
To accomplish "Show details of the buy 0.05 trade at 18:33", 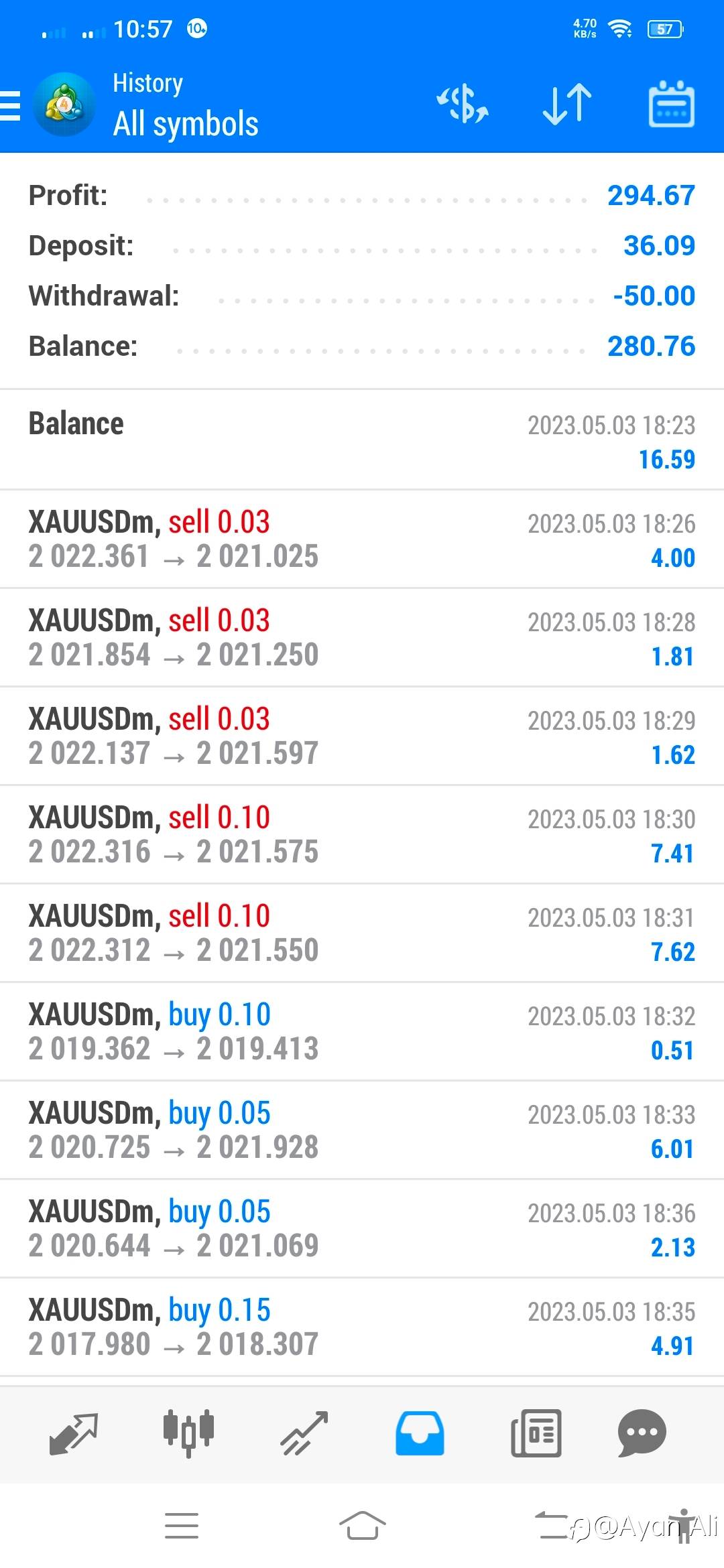I will [x=362, y=1130].
